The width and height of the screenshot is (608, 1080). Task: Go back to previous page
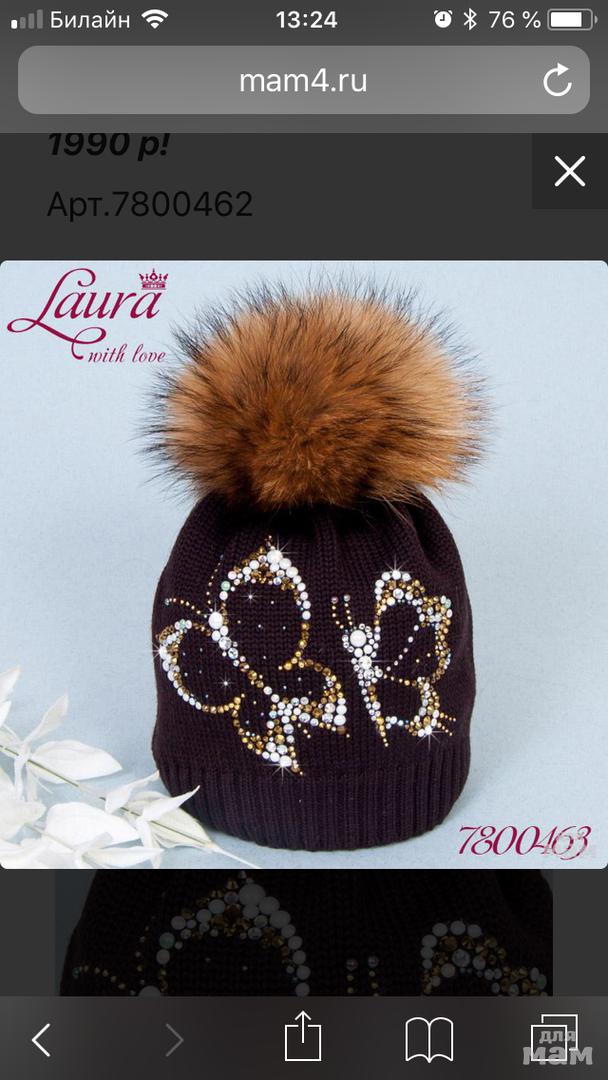pos(41,1040)
